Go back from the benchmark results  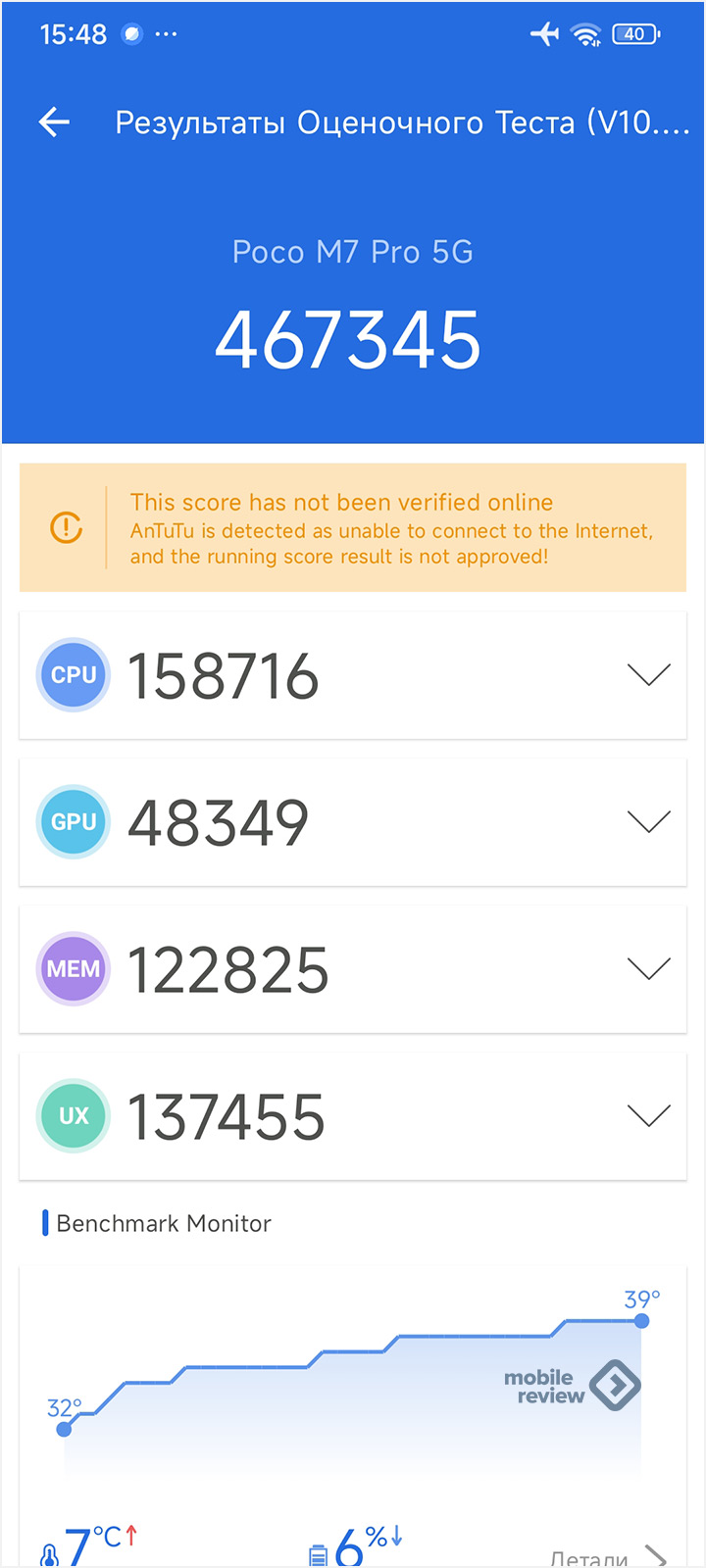click(x=54, y=122)
